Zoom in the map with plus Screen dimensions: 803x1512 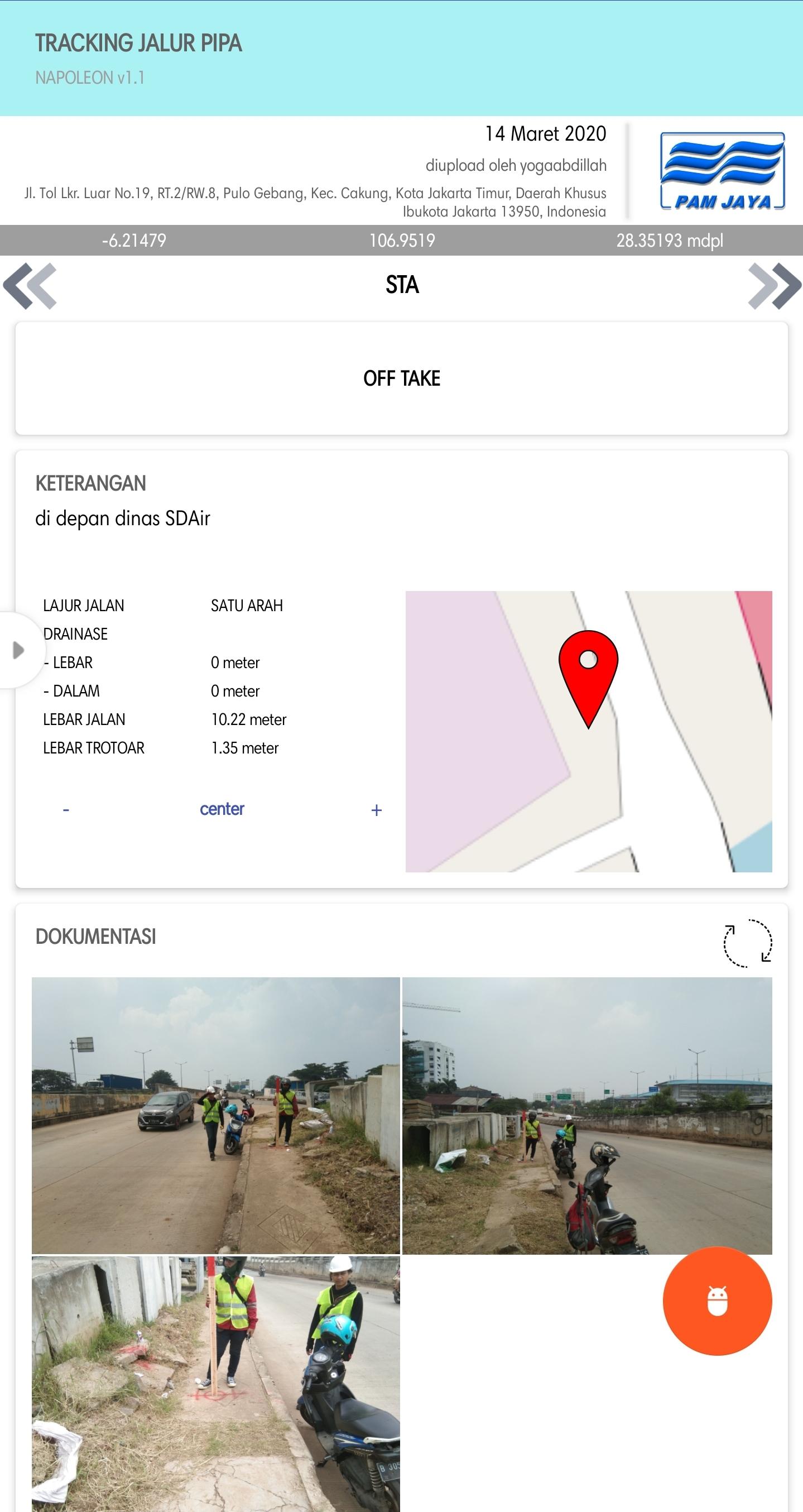[376, 810]
